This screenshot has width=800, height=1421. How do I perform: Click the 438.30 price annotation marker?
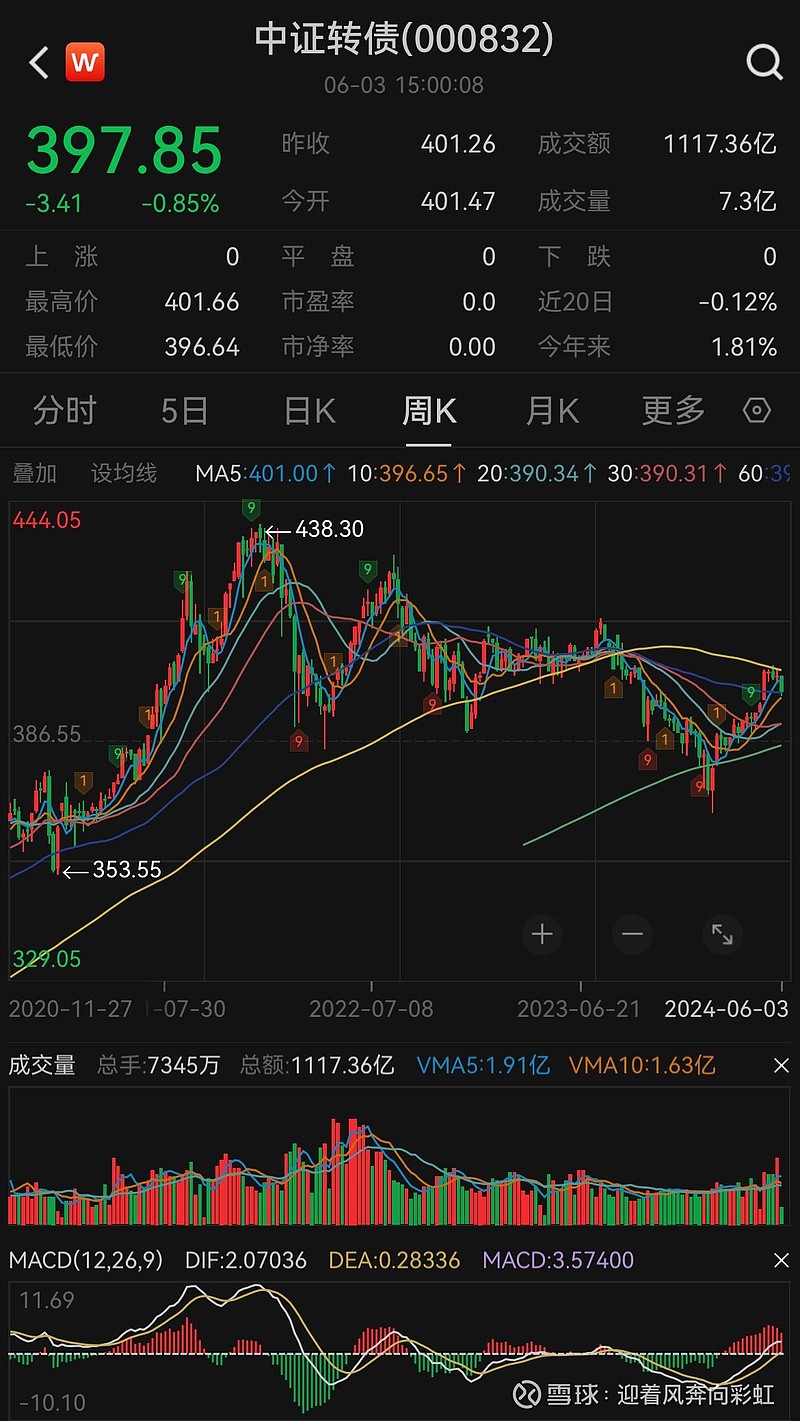328,530
